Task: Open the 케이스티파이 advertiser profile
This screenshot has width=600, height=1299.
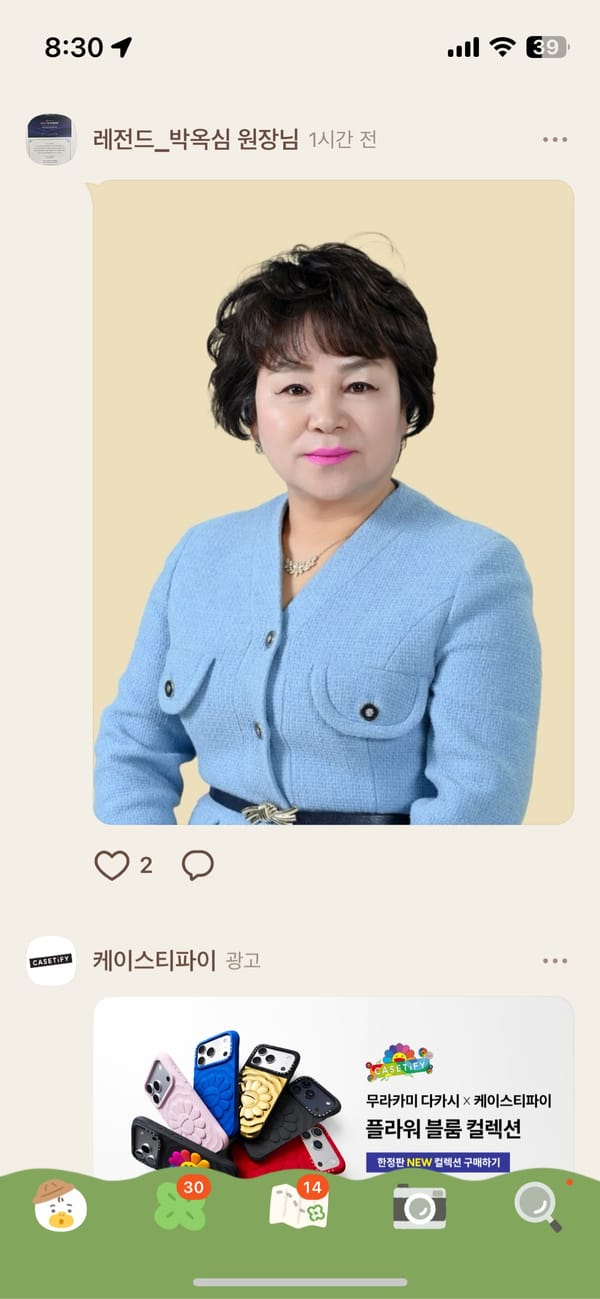Action: (x=154, y=961)
